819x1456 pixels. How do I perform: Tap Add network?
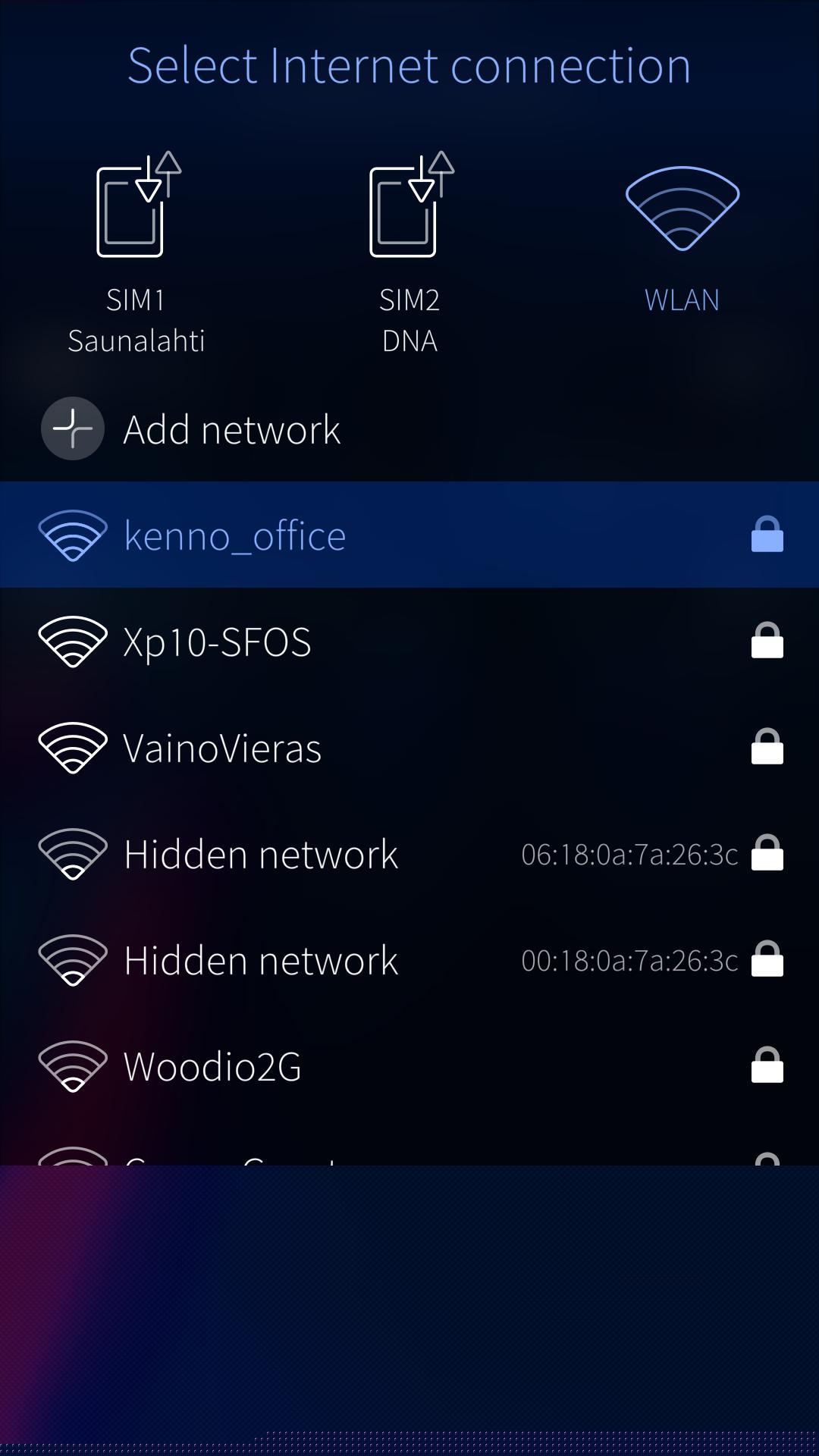231,430
